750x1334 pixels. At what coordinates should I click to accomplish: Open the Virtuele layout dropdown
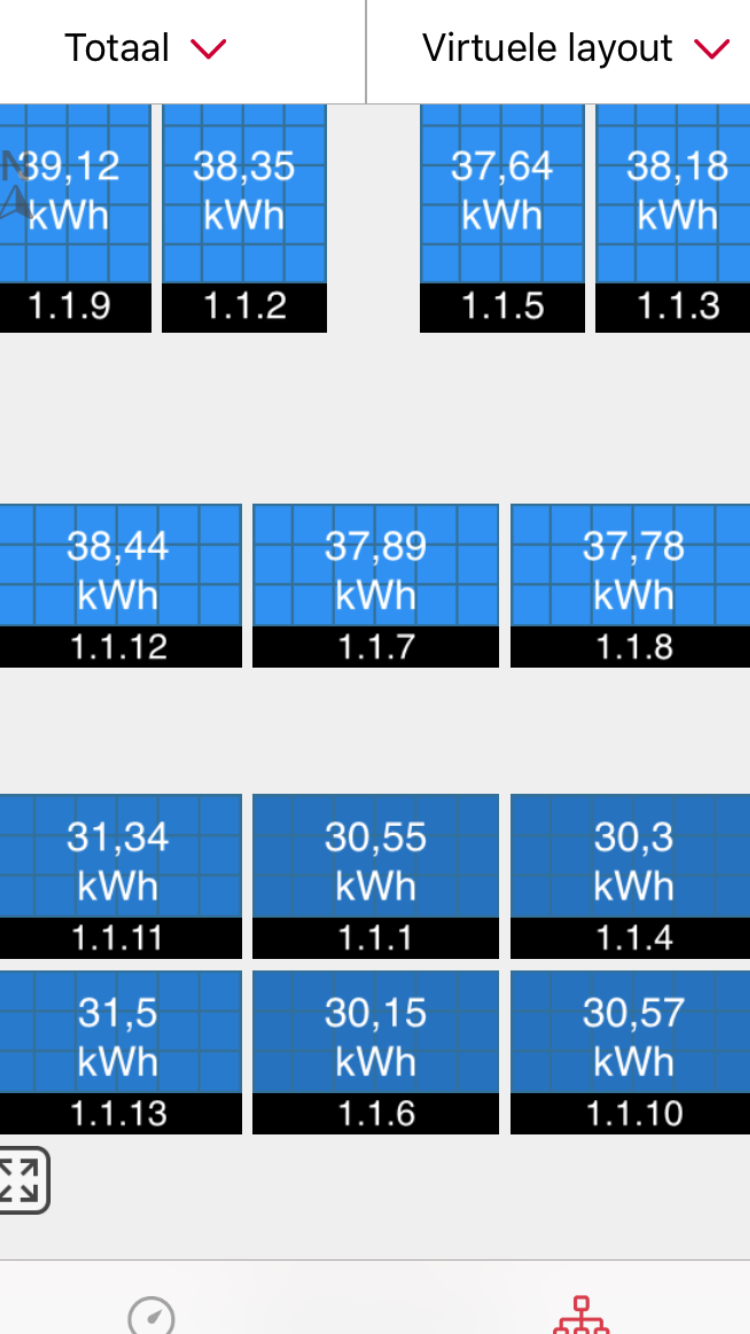(x=576, y=48)
